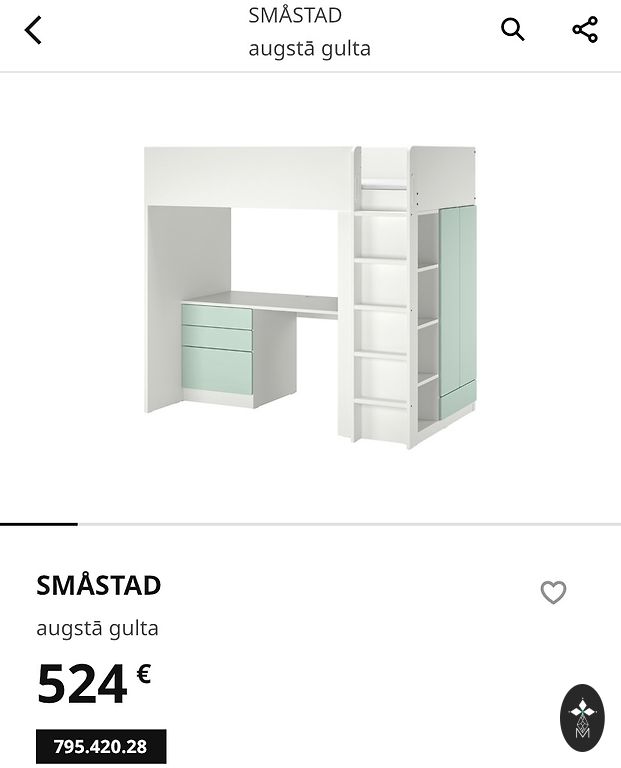
Task: Tap the round floating button
Action: (x=582, y=717)
